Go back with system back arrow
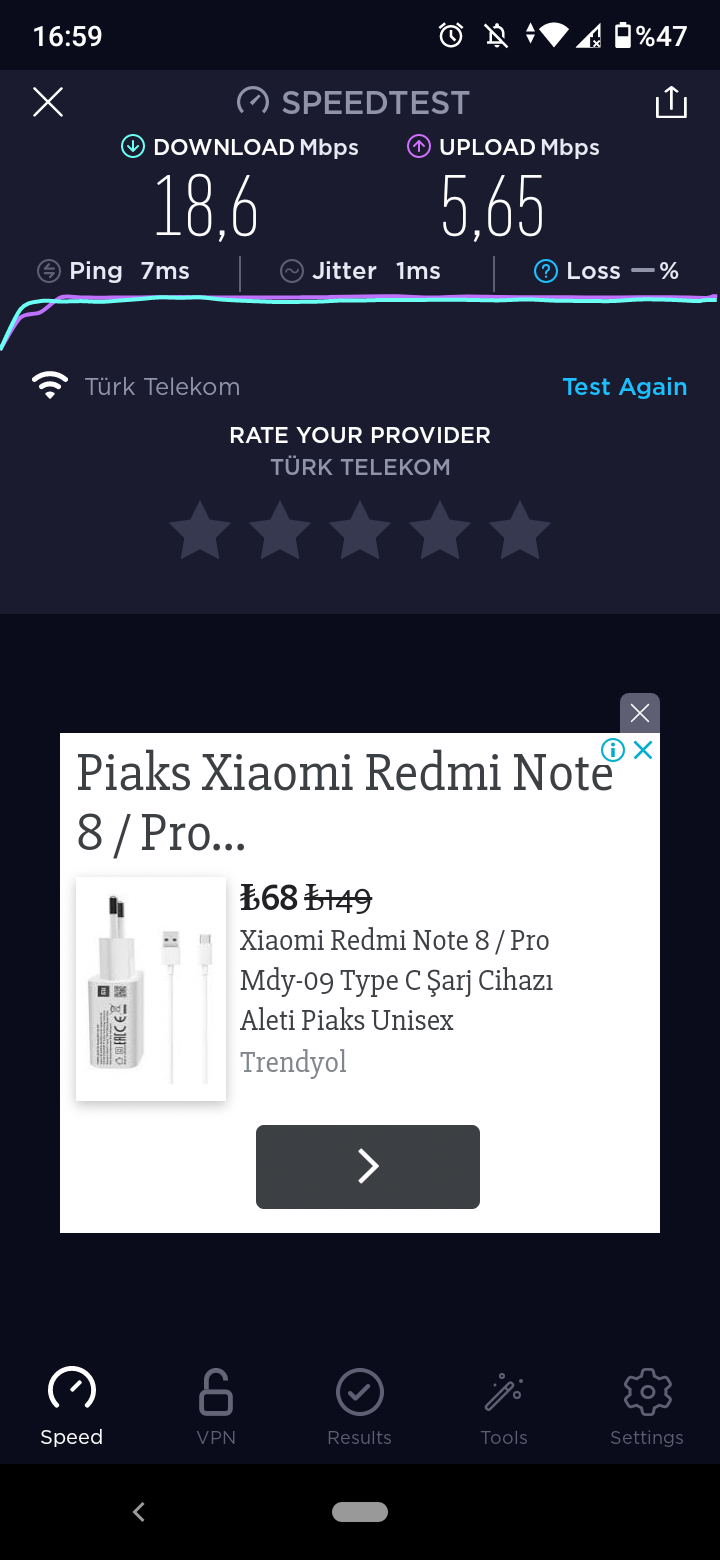The image size is (720, 1560). tap(139, 1512)
